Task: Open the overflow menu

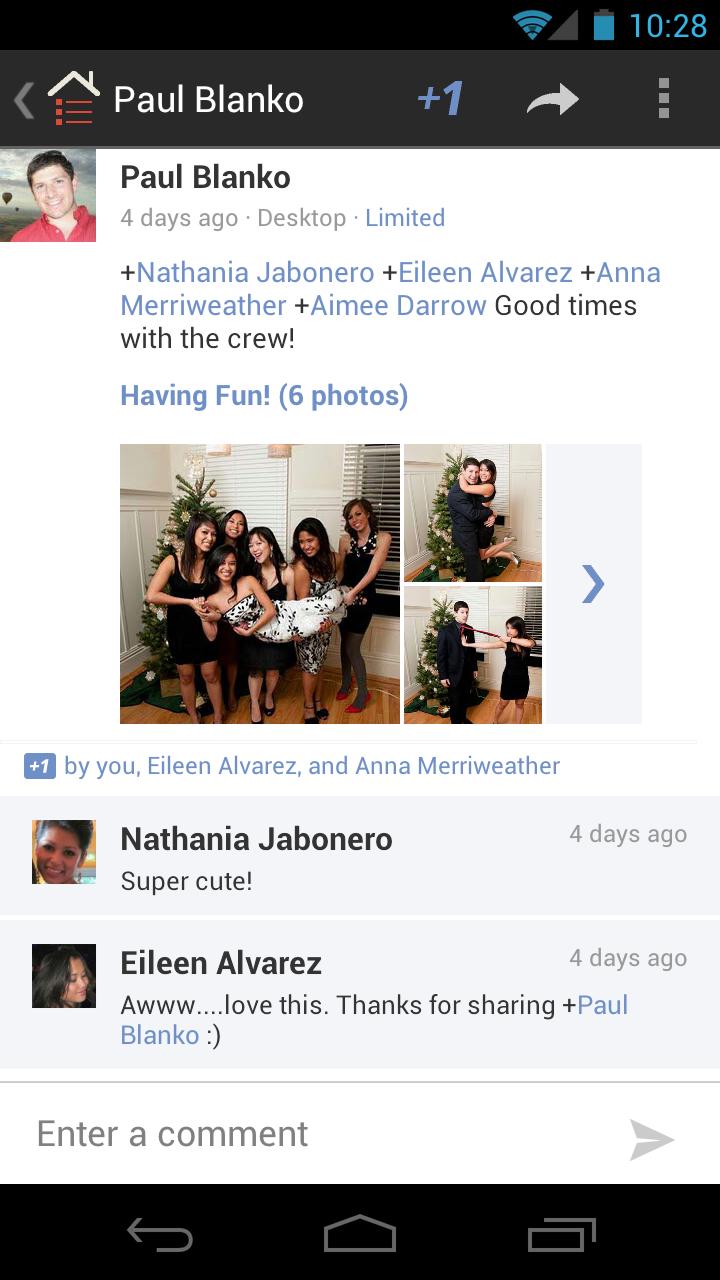Action: pyautogui.click(x=663, y=99)
